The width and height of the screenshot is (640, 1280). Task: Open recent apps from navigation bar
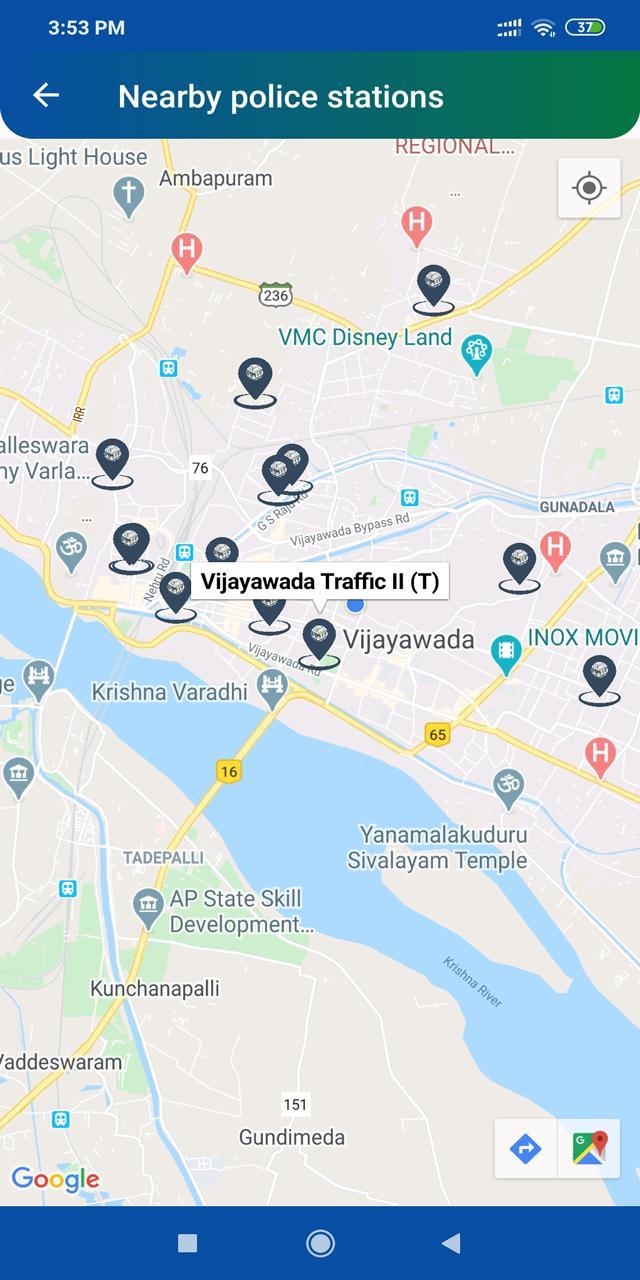187,1243
